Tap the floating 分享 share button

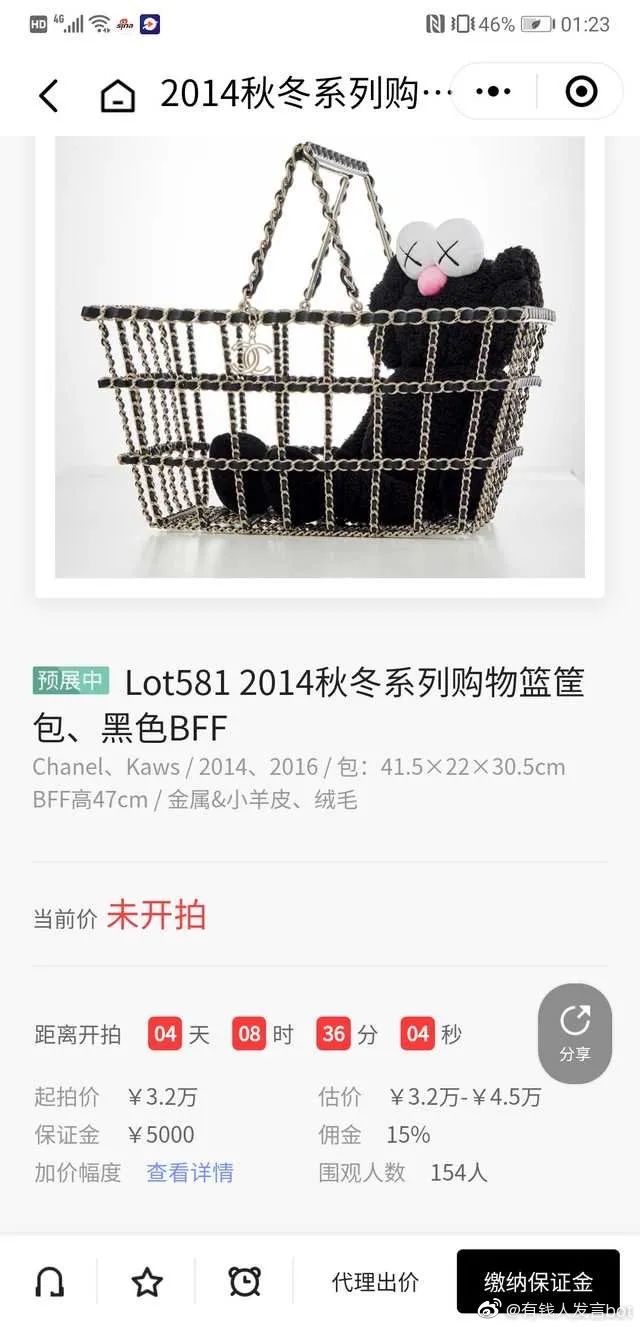(x=574, y=1033)
